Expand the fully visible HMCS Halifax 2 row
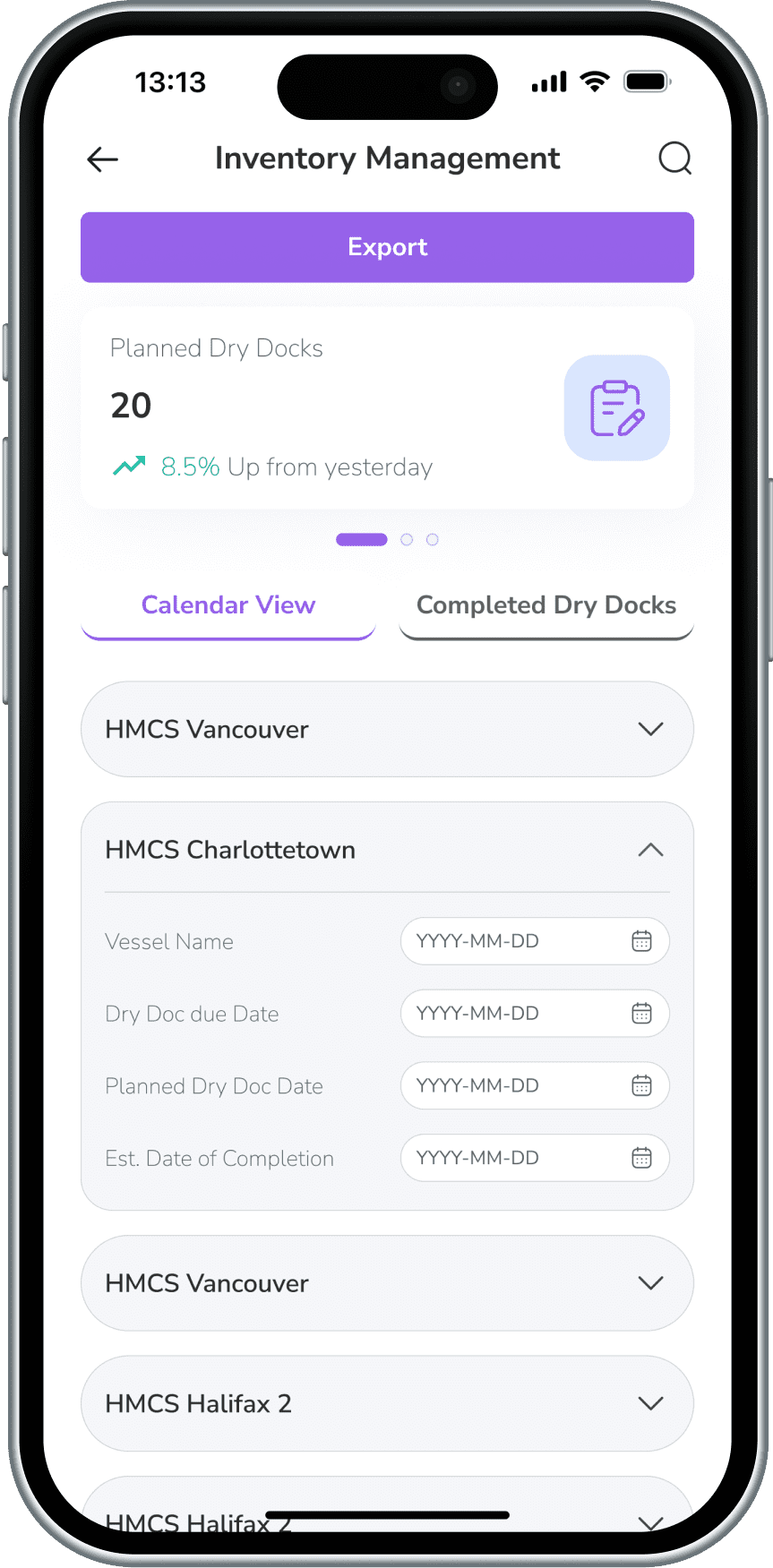 tap(387, 1403)
